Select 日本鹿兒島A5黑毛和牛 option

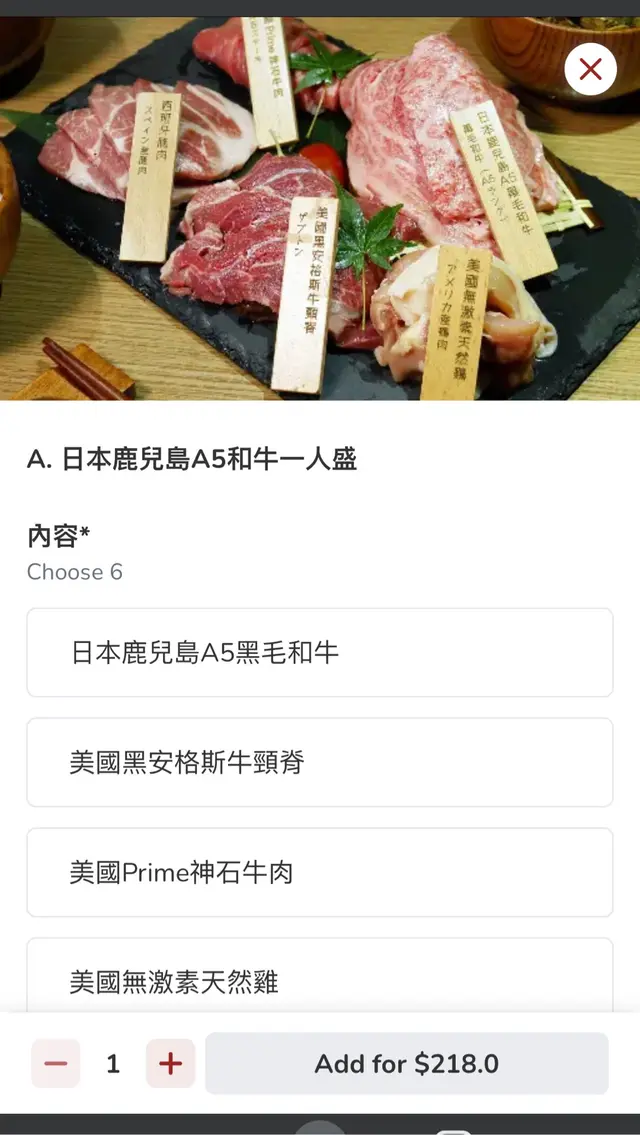coord(319,653)
